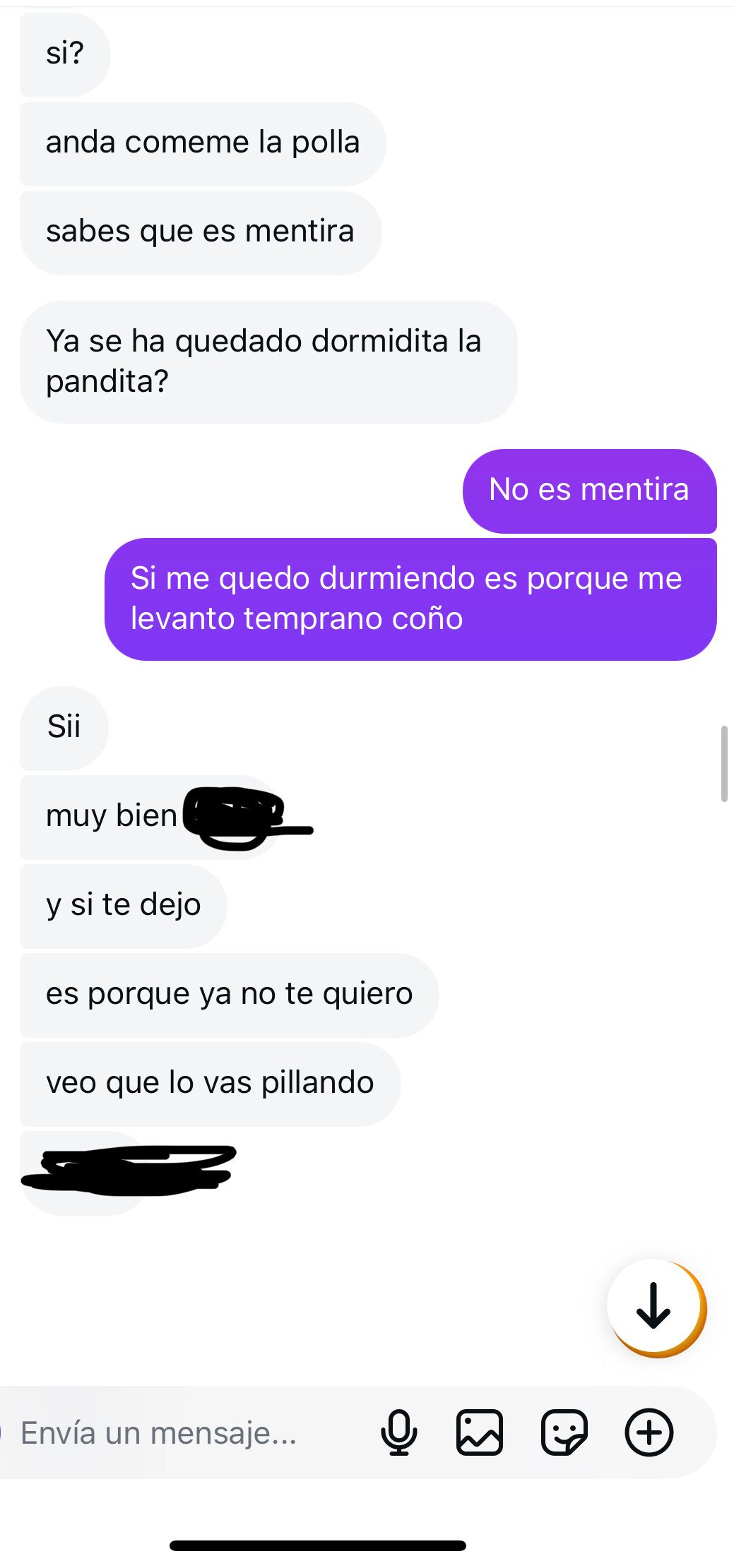Viewport: 734px width, 1568px height.
Task: Open the plus menu for more options
Action: [x=649, y=1433]
